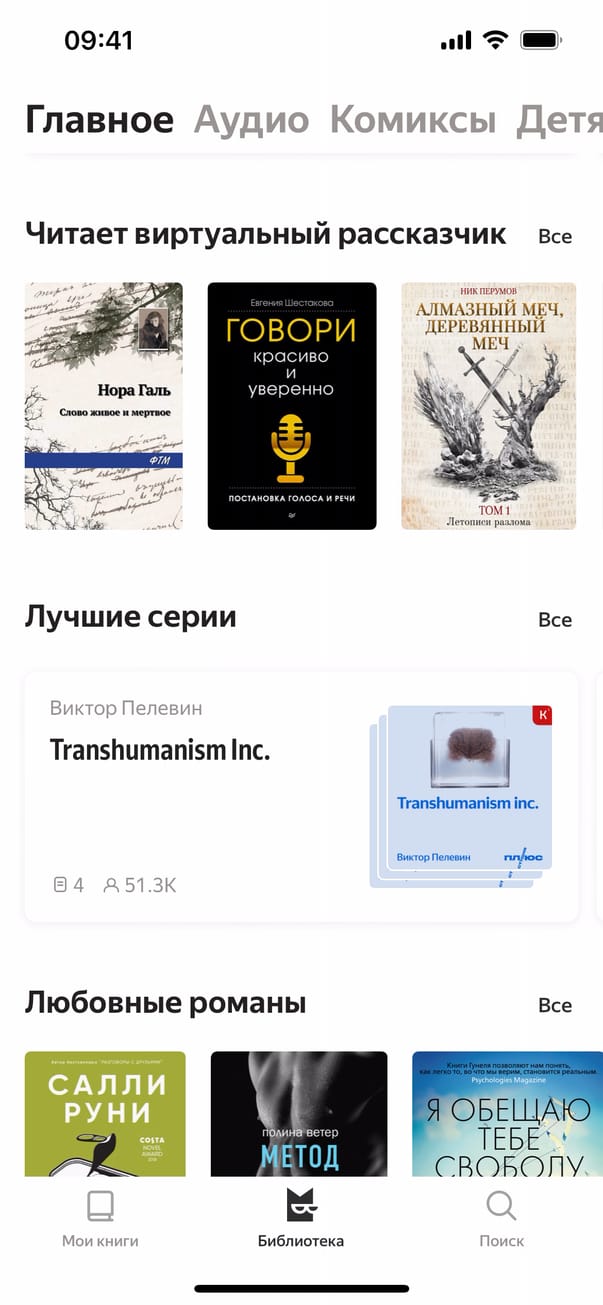
Task: Switch to the Аудио tab
Action: [x=251, y=120]
